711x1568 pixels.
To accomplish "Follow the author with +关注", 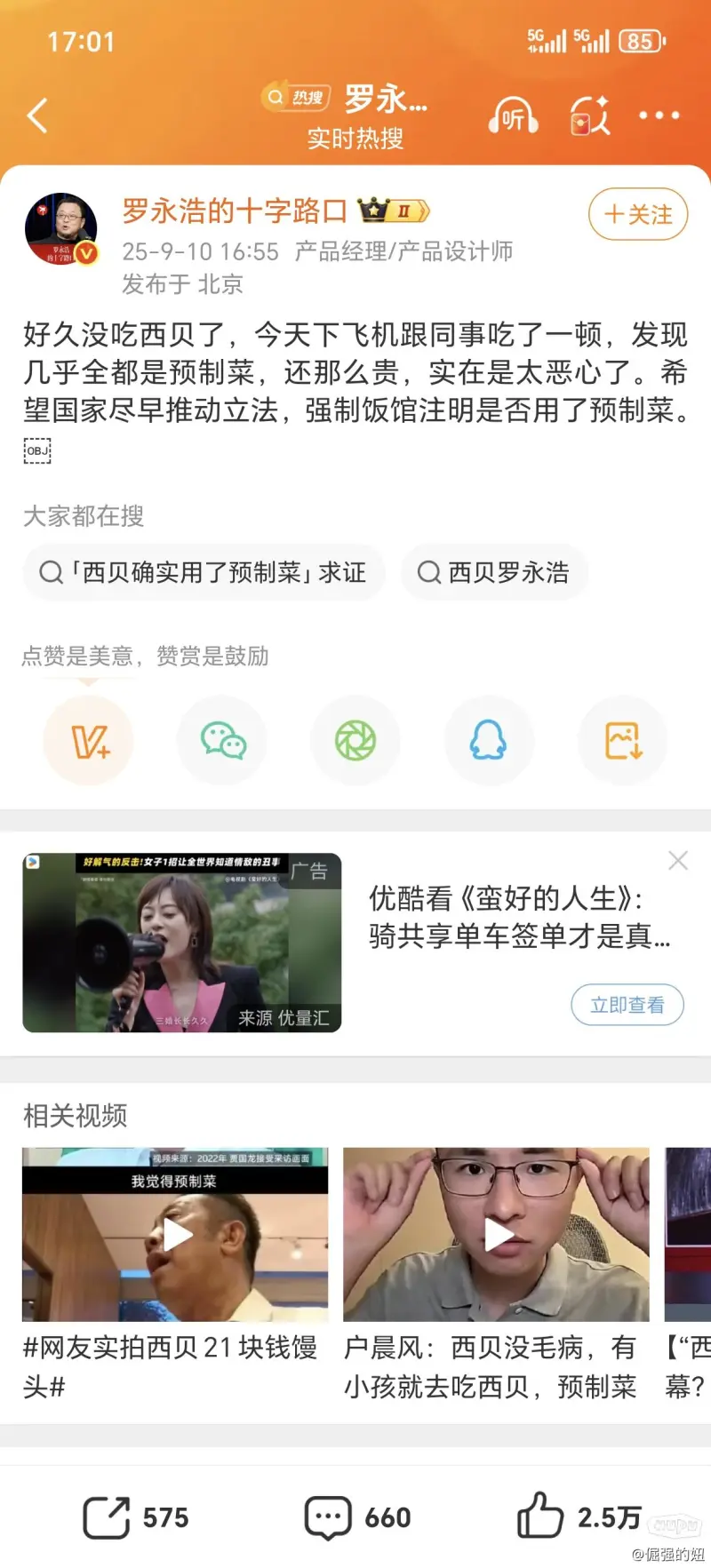I will (x=638, y=214).
